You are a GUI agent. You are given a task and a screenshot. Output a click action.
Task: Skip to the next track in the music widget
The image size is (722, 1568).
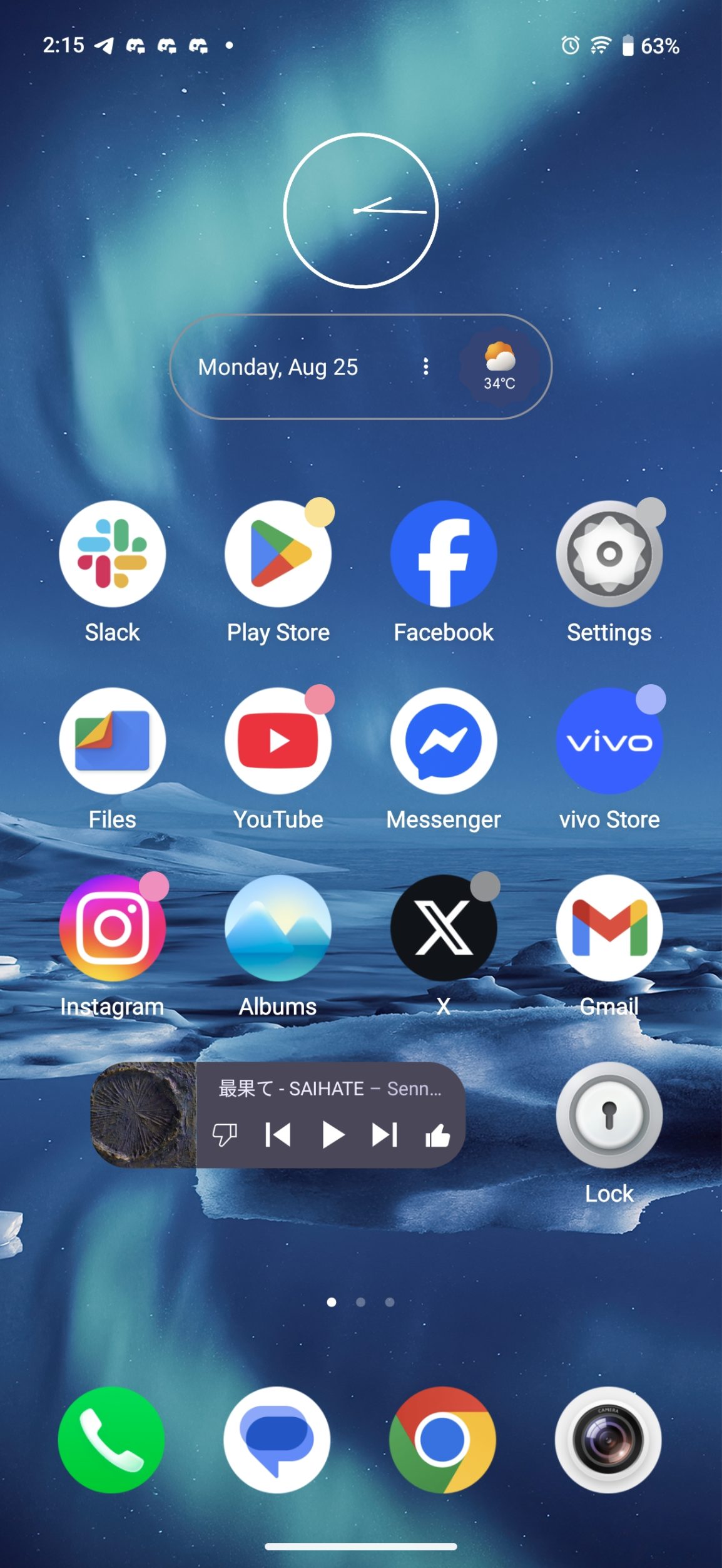point(384,1135)
